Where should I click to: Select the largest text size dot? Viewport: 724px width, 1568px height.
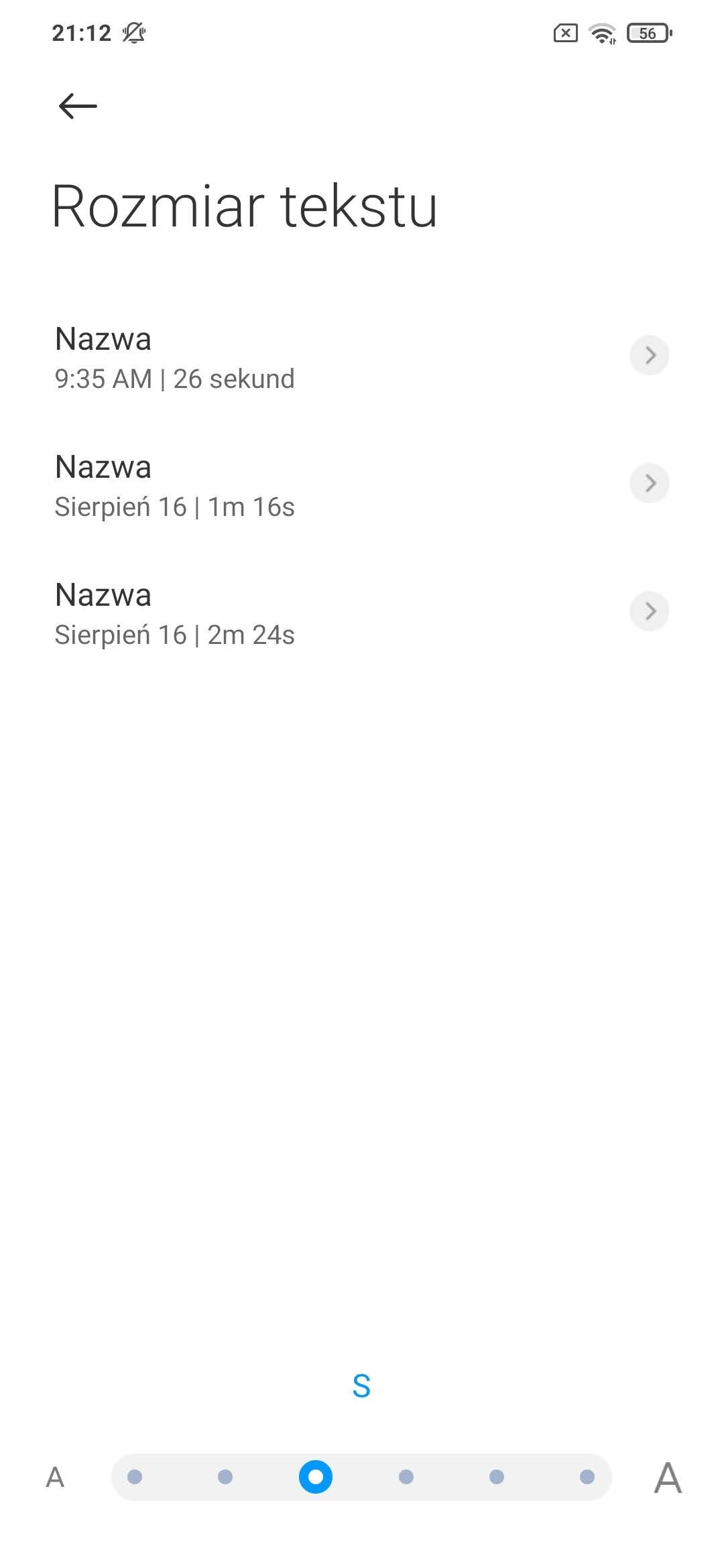coord(587,1477)
